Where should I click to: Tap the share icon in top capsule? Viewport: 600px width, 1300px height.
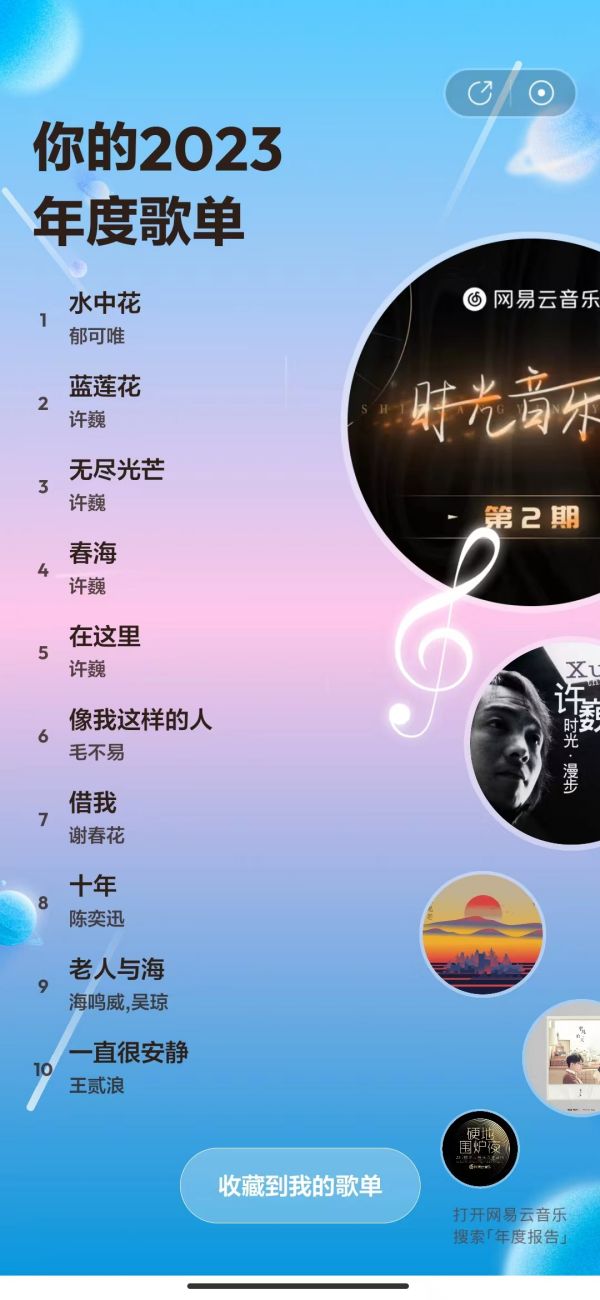pyautogui.click(x=481, y=93)
